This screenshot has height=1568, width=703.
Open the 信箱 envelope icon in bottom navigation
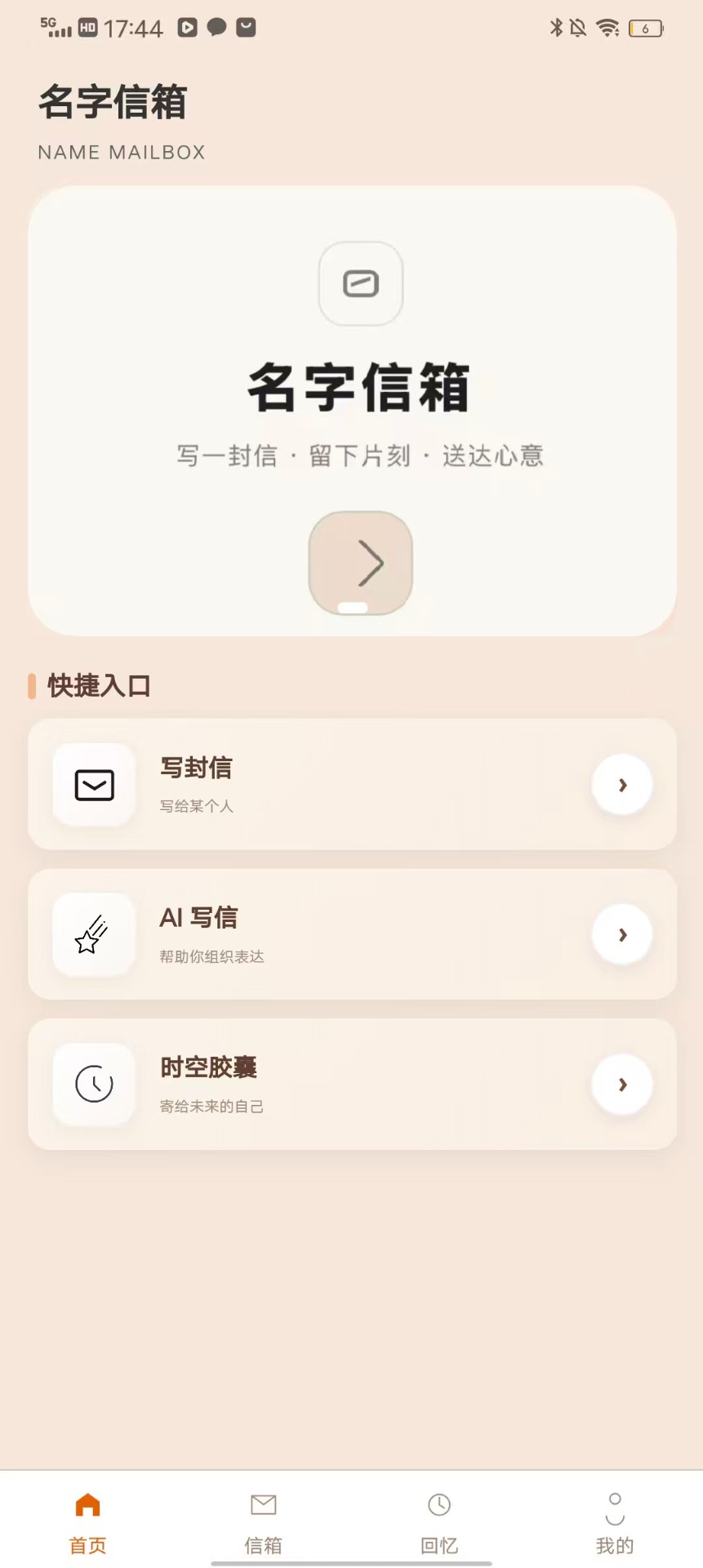click(x=263, y=1505)
